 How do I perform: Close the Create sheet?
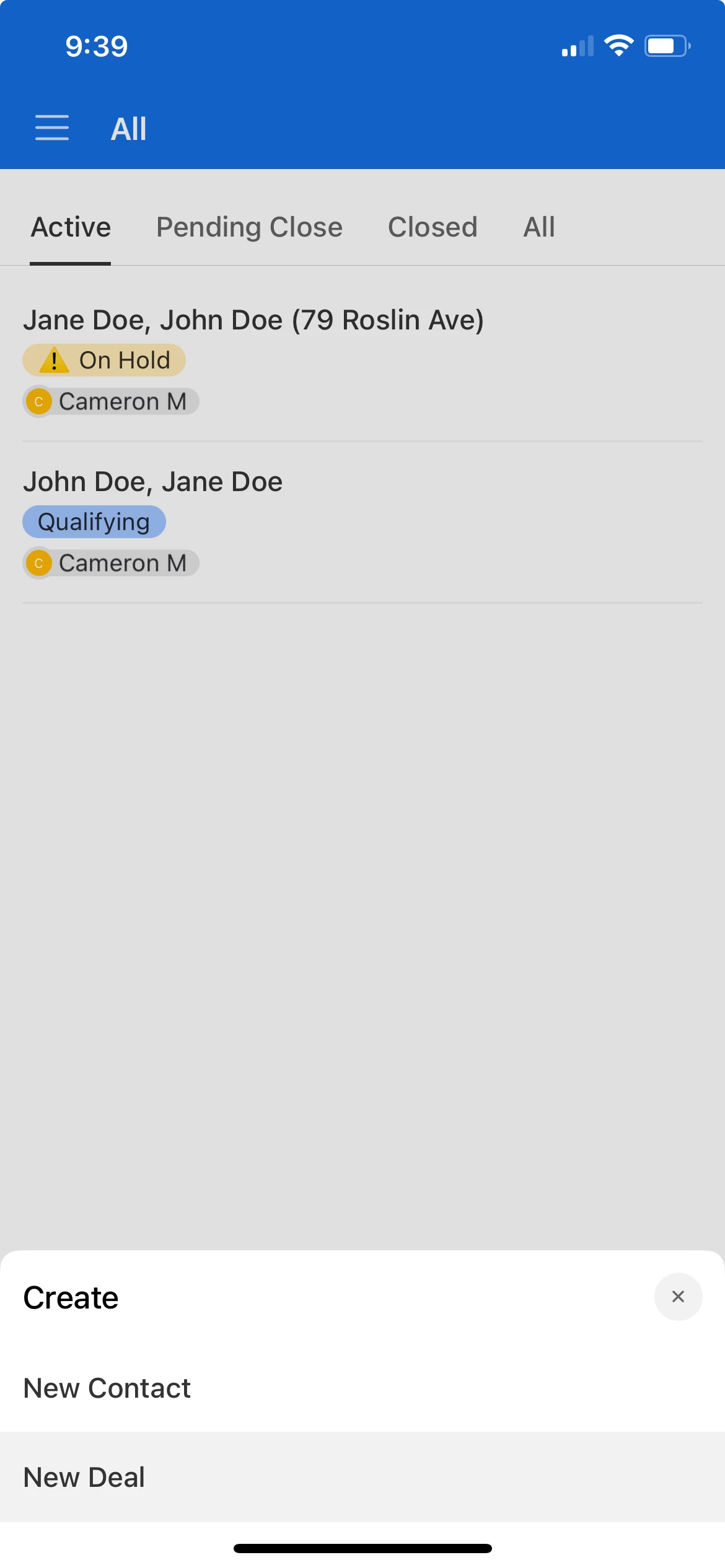(x=678, y=1297)
